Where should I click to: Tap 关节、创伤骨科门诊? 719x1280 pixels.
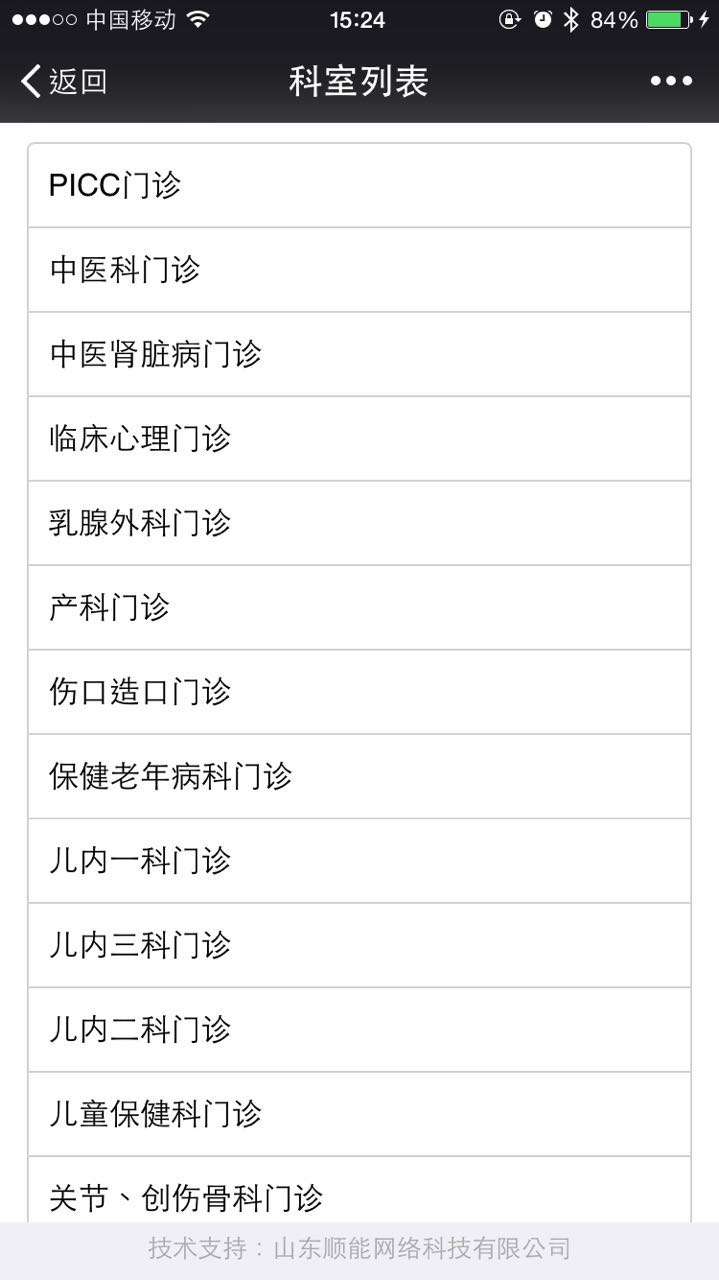pyautogui.click(x=359, y=1194)
